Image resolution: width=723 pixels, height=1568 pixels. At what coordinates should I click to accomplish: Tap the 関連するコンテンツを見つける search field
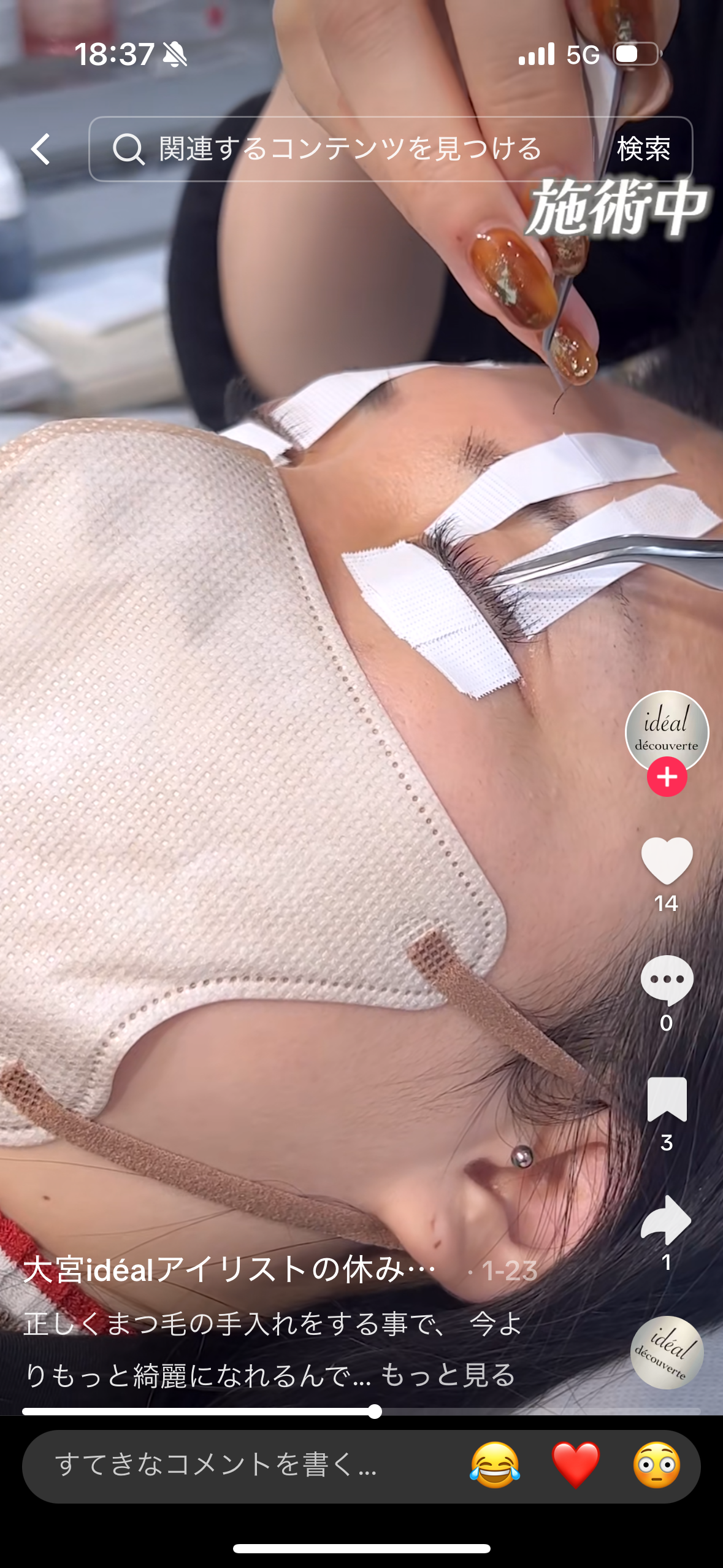[343, 149]
